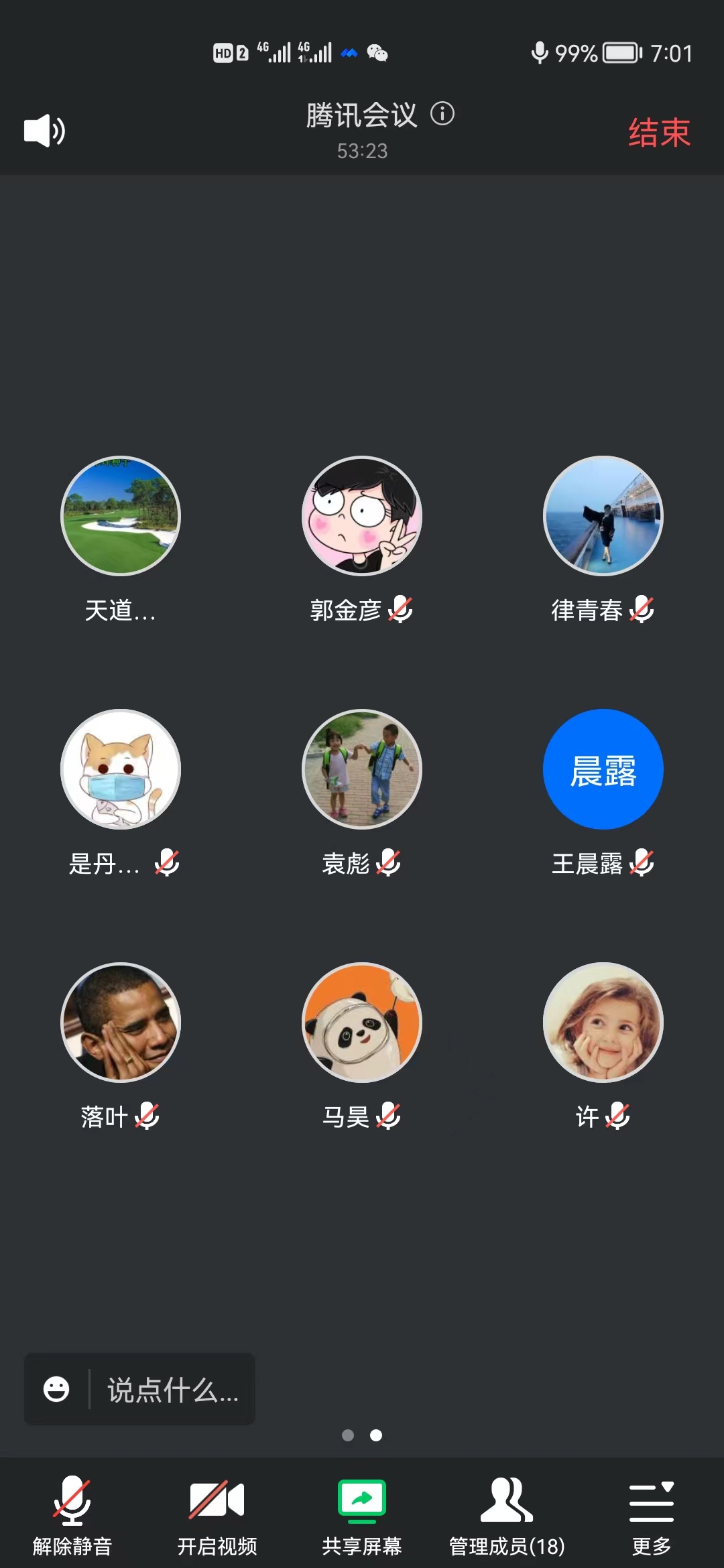Select participant 袁彪's avatar
The image size is (724, 1568).
tap(362, 769)
